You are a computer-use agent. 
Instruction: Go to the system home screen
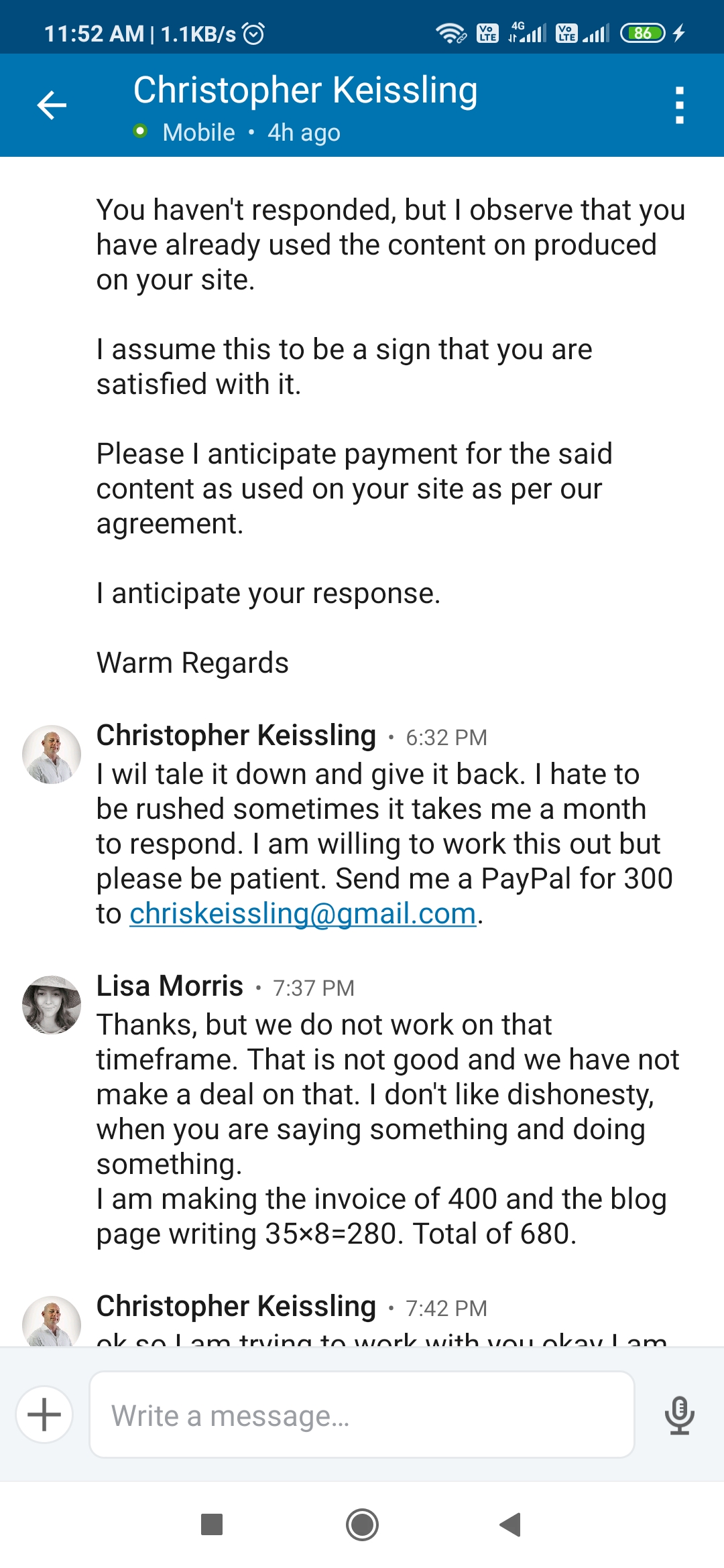(x=362, y=1524)
